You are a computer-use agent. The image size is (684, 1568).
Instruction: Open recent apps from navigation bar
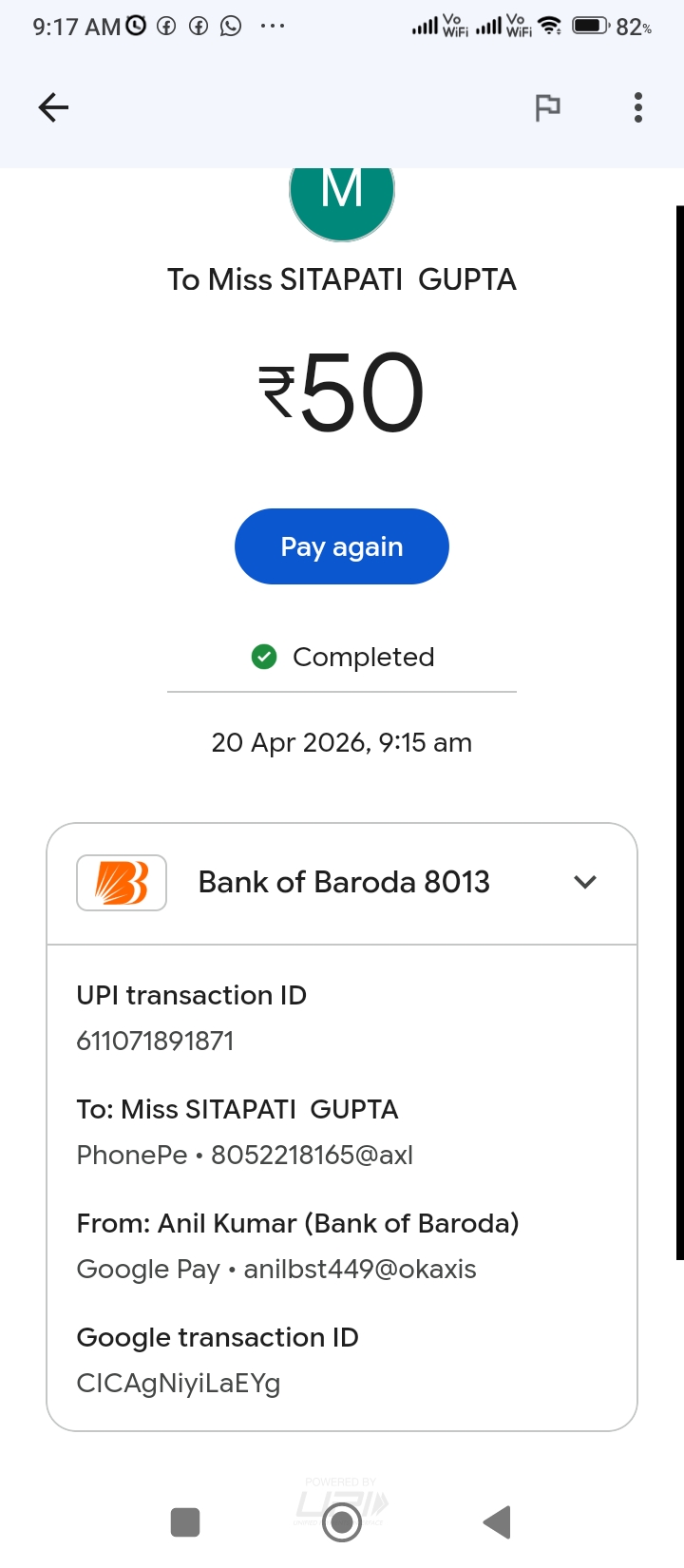[x=185, y=1522]
